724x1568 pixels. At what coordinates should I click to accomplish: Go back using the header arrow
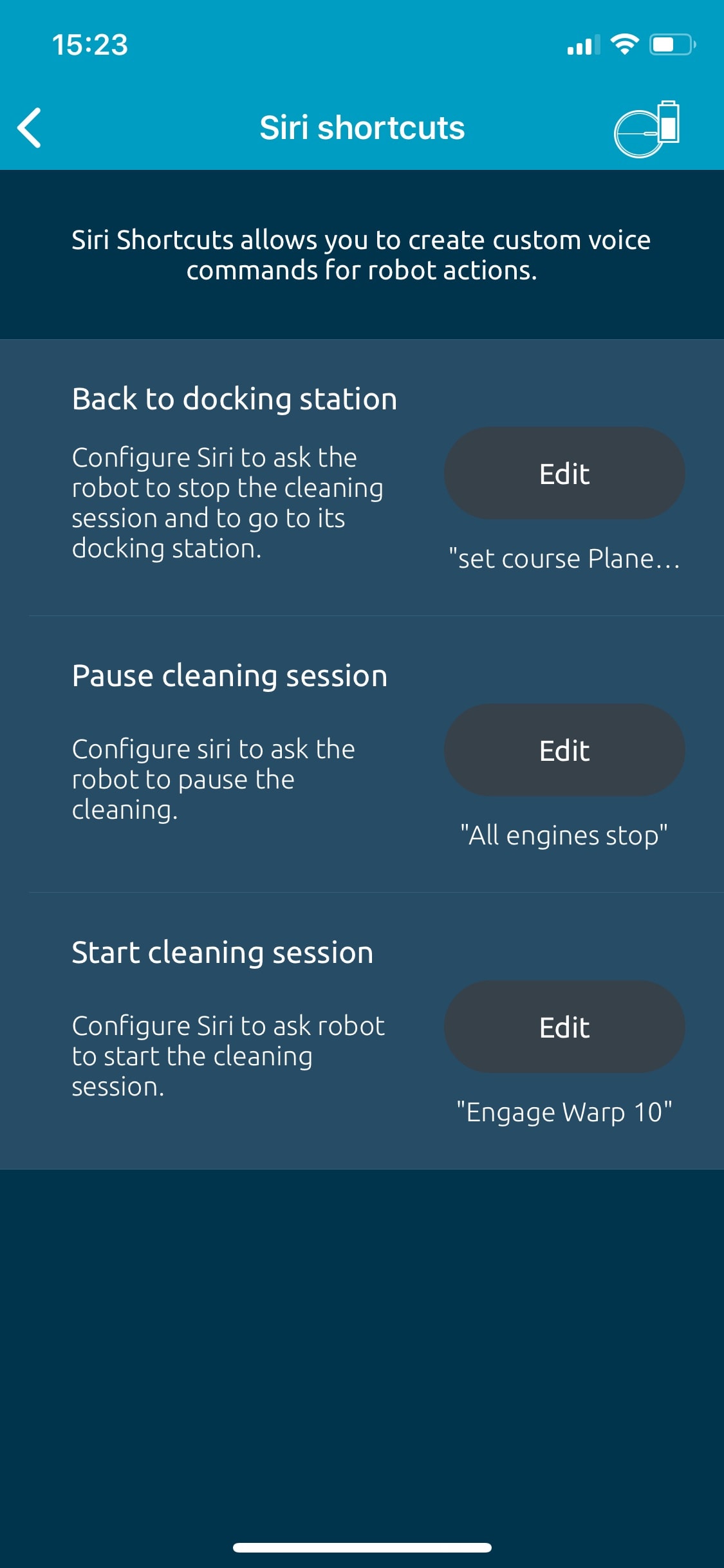[30, 127]
